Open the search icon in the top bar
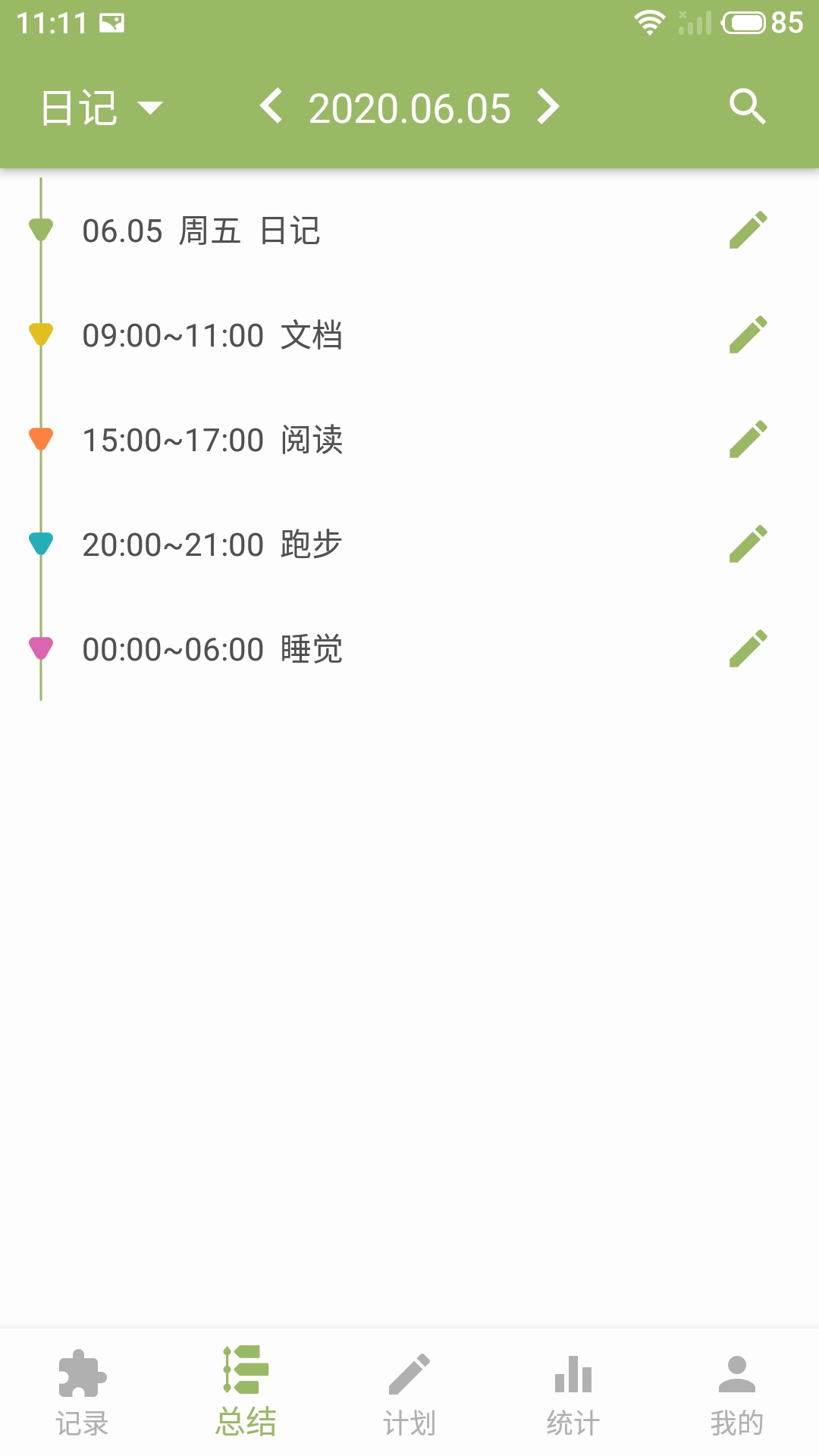The height and width of the screenshot is (1456, 819). click(748, 107)
